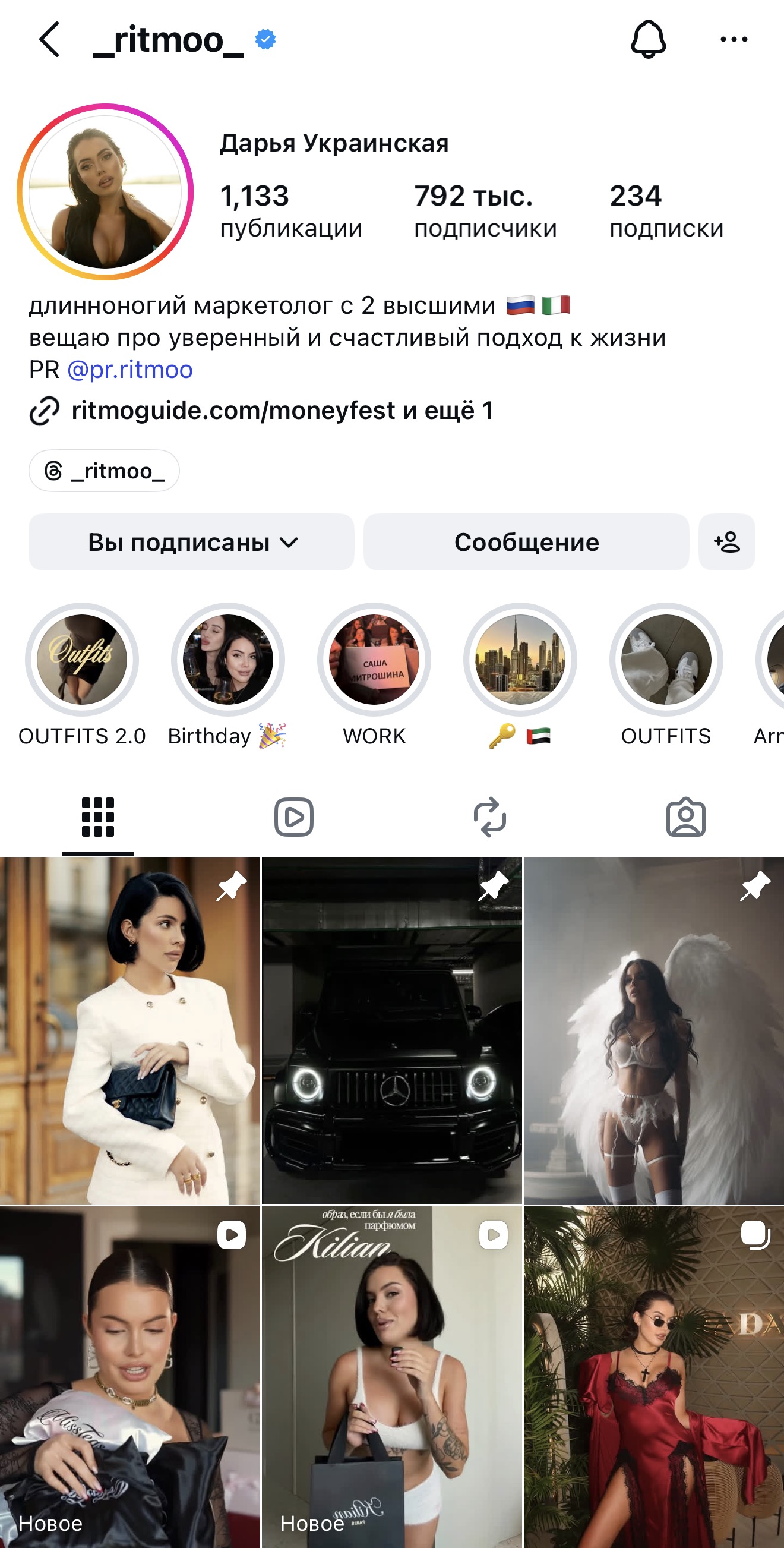Open the 'WORK' highlight

(x=373, y=659)
